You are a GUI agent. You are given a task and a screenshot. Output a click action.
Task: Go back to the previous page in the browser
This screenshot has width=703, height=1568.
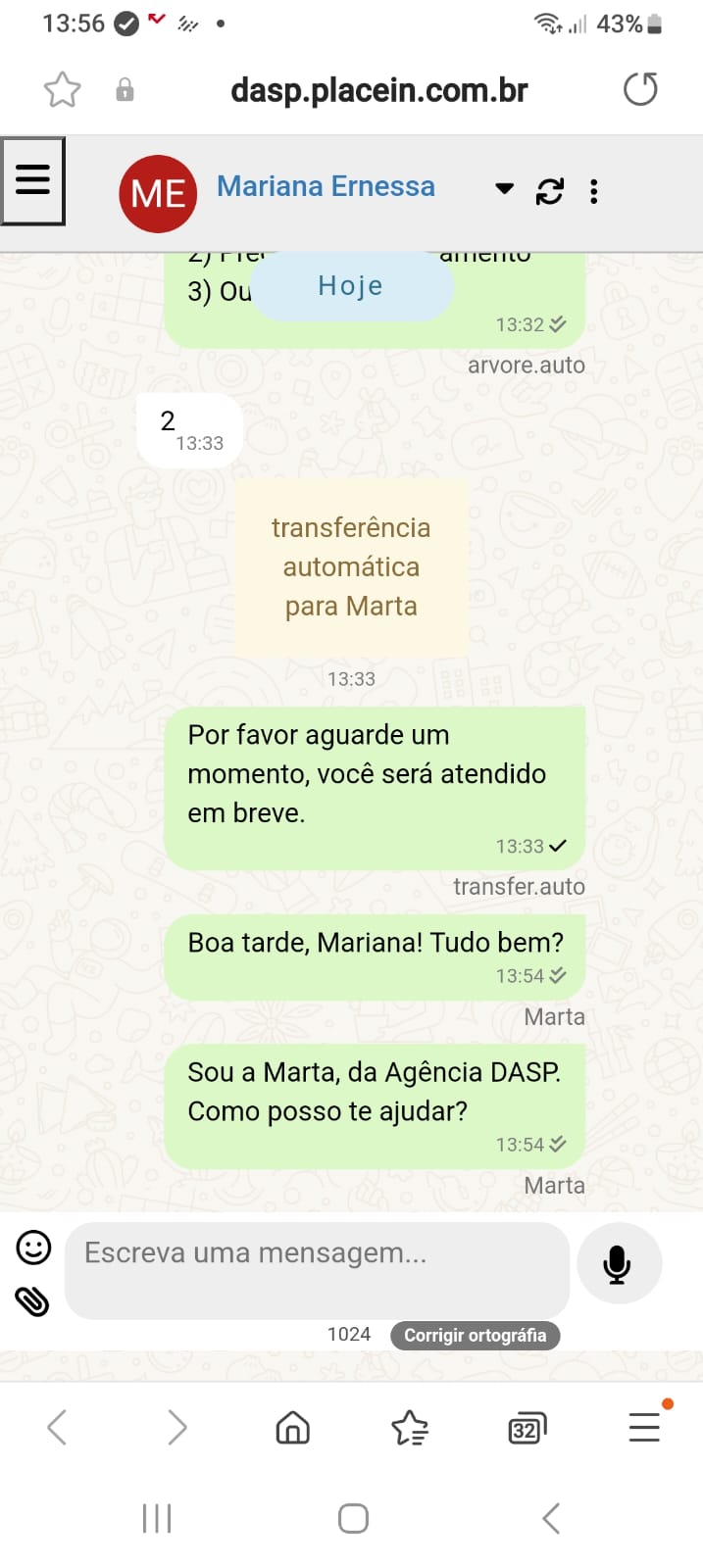(58, 1428)
